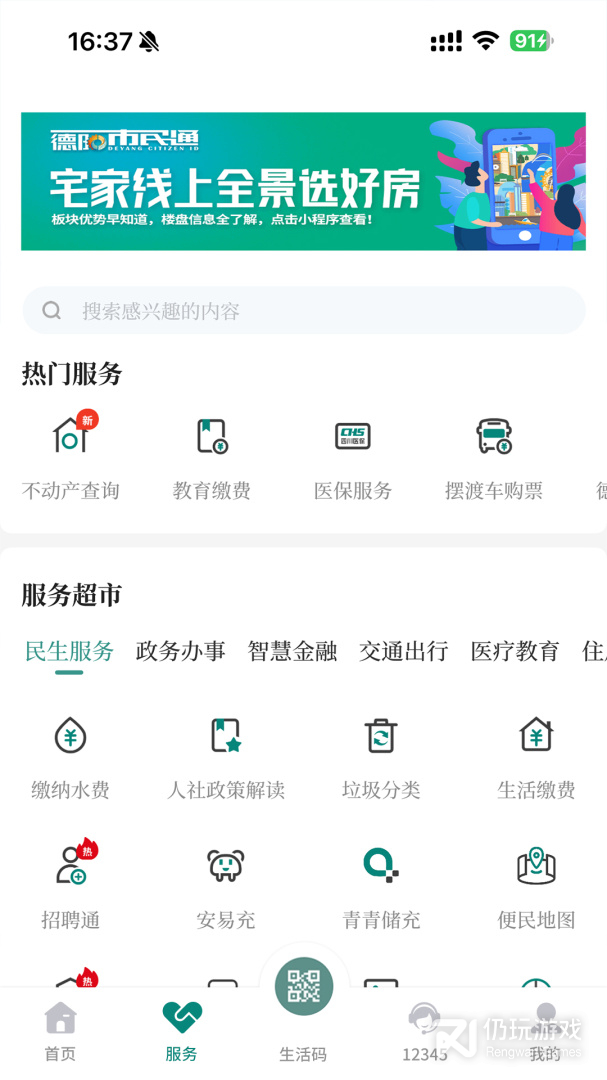The height and width of the screenshot is (1080, 607).
Task: Switch to 交通出行 category
Action: click(404, 652)
